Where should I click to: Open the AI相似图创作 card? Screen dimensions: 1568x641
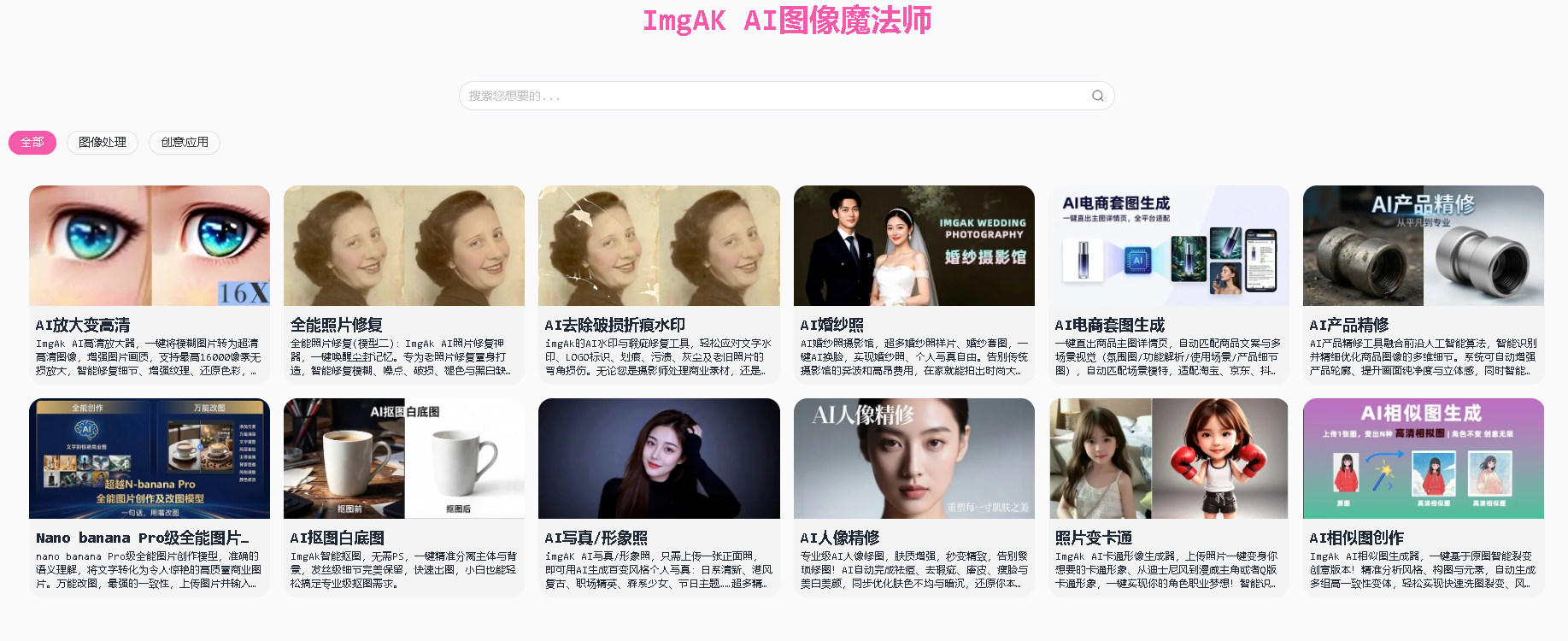click(1423, 496)
